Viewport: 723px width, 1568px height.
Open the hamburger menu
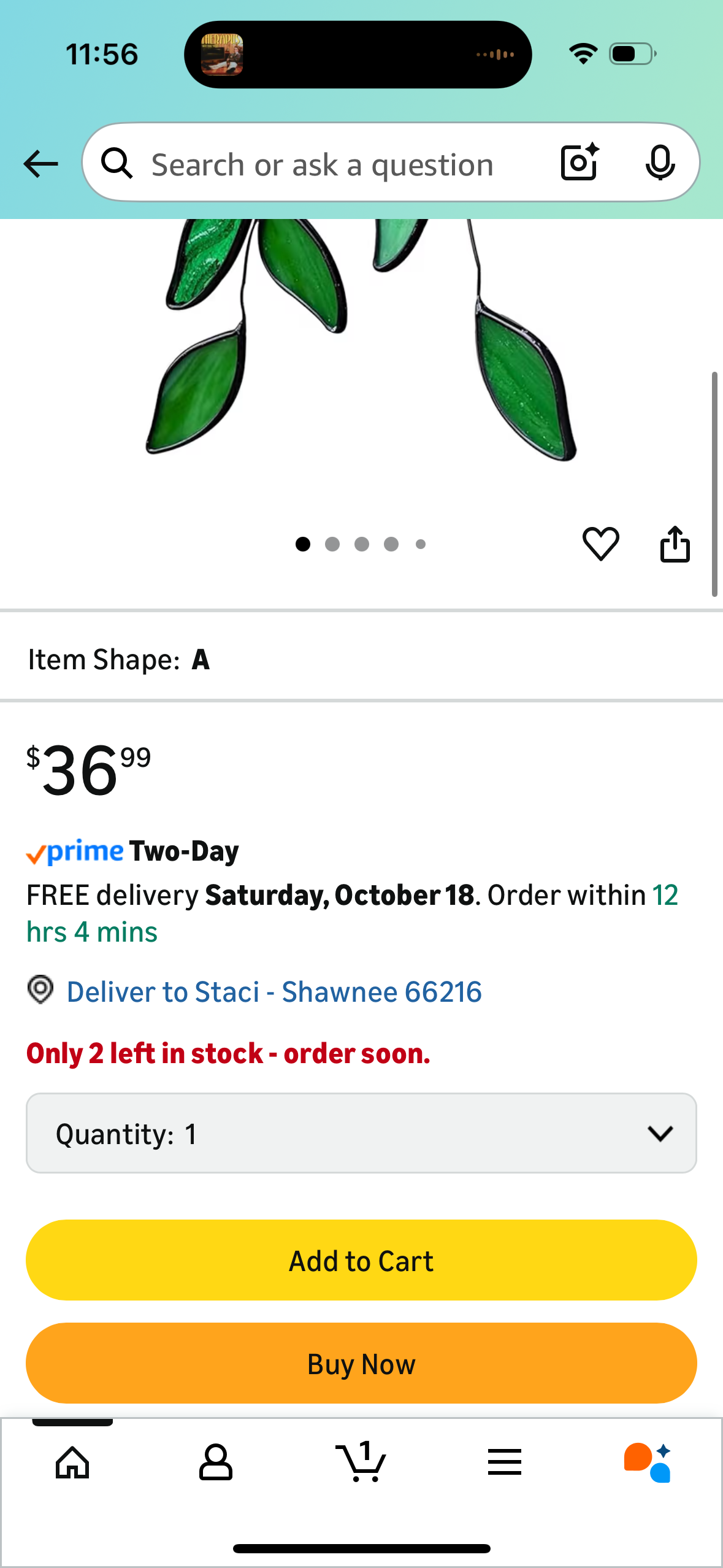point(504,1462)
